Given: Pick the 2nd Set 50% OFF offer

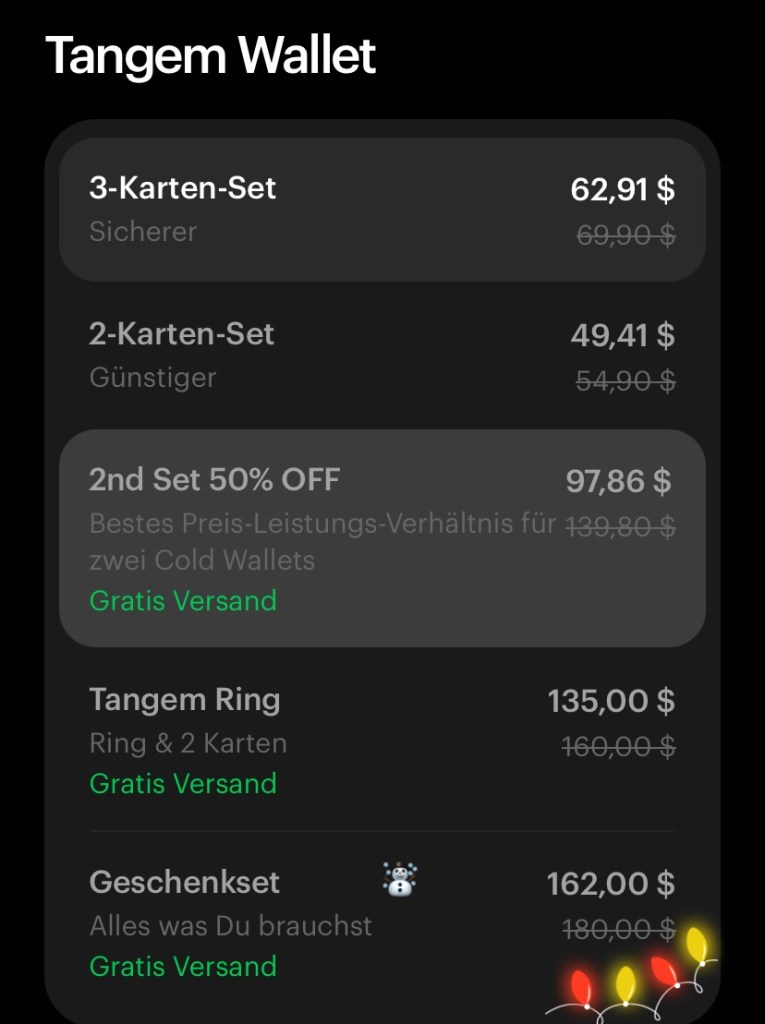Looking at the screenshot, I should pyautogui.click(x=382, y=538).
